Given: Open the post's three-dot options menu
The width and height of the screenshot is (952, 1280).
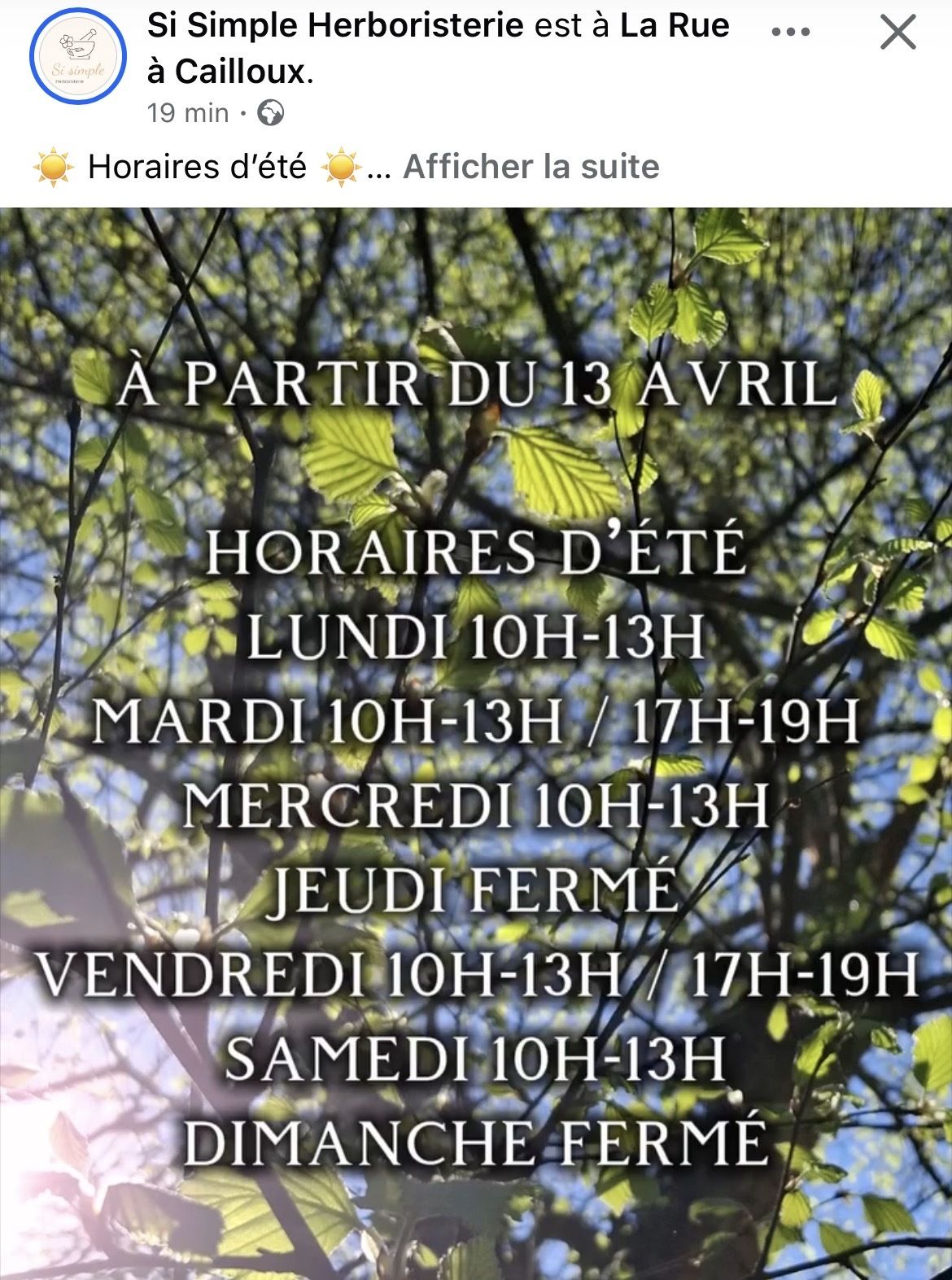Looking at the screenshot, I should [790, 33].
